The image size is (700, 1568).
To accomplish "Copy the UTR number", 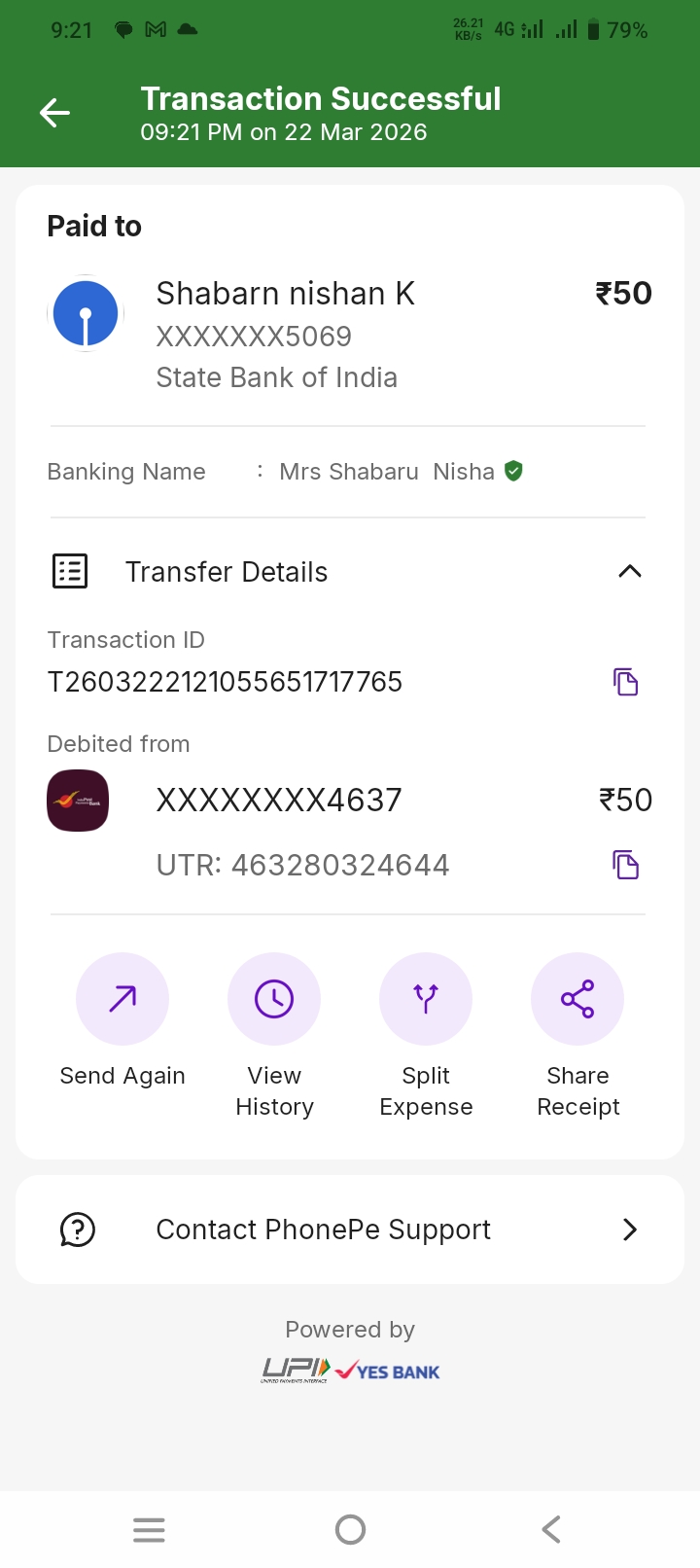I will (x=625, y=865).
